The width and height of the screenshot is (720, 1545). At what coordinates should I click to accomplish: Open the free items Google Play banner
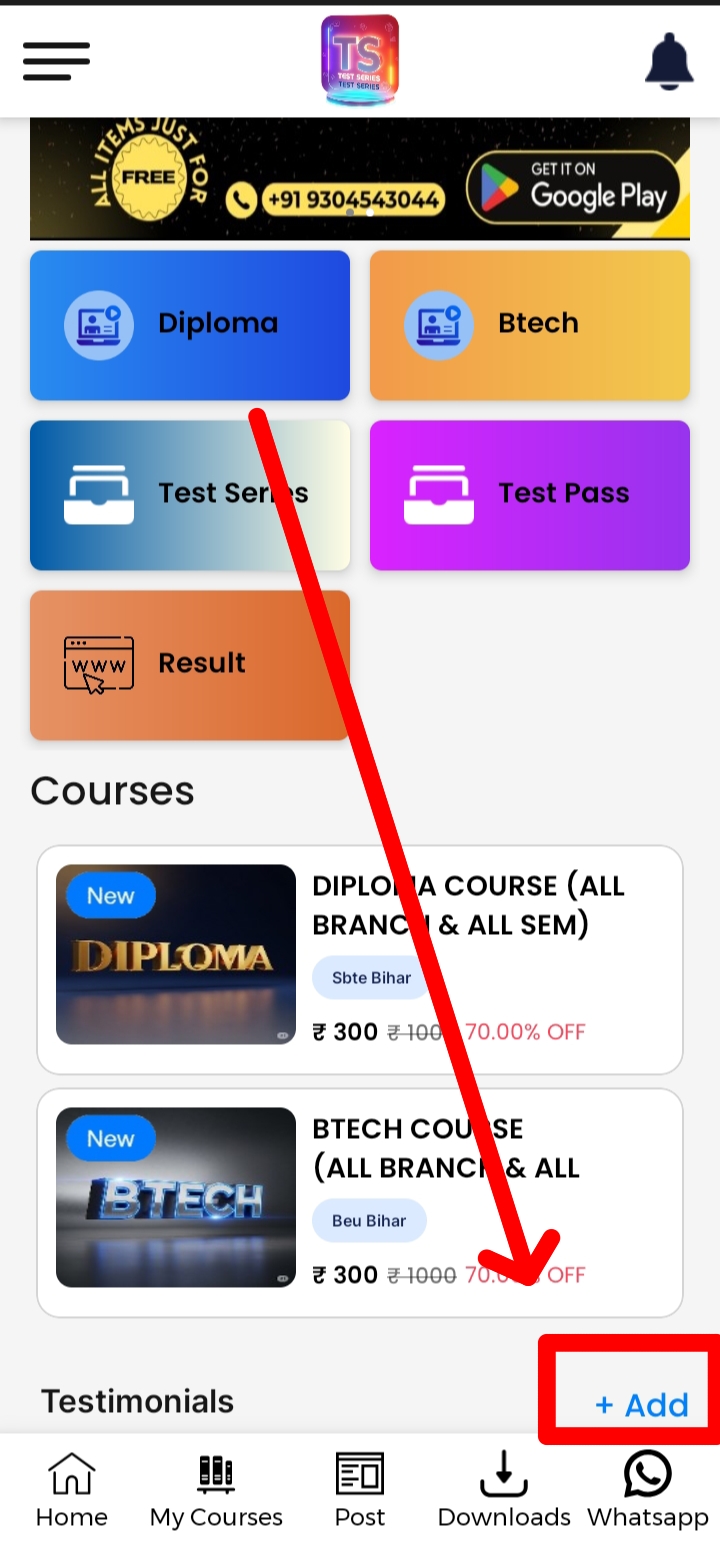coord(359,180)
